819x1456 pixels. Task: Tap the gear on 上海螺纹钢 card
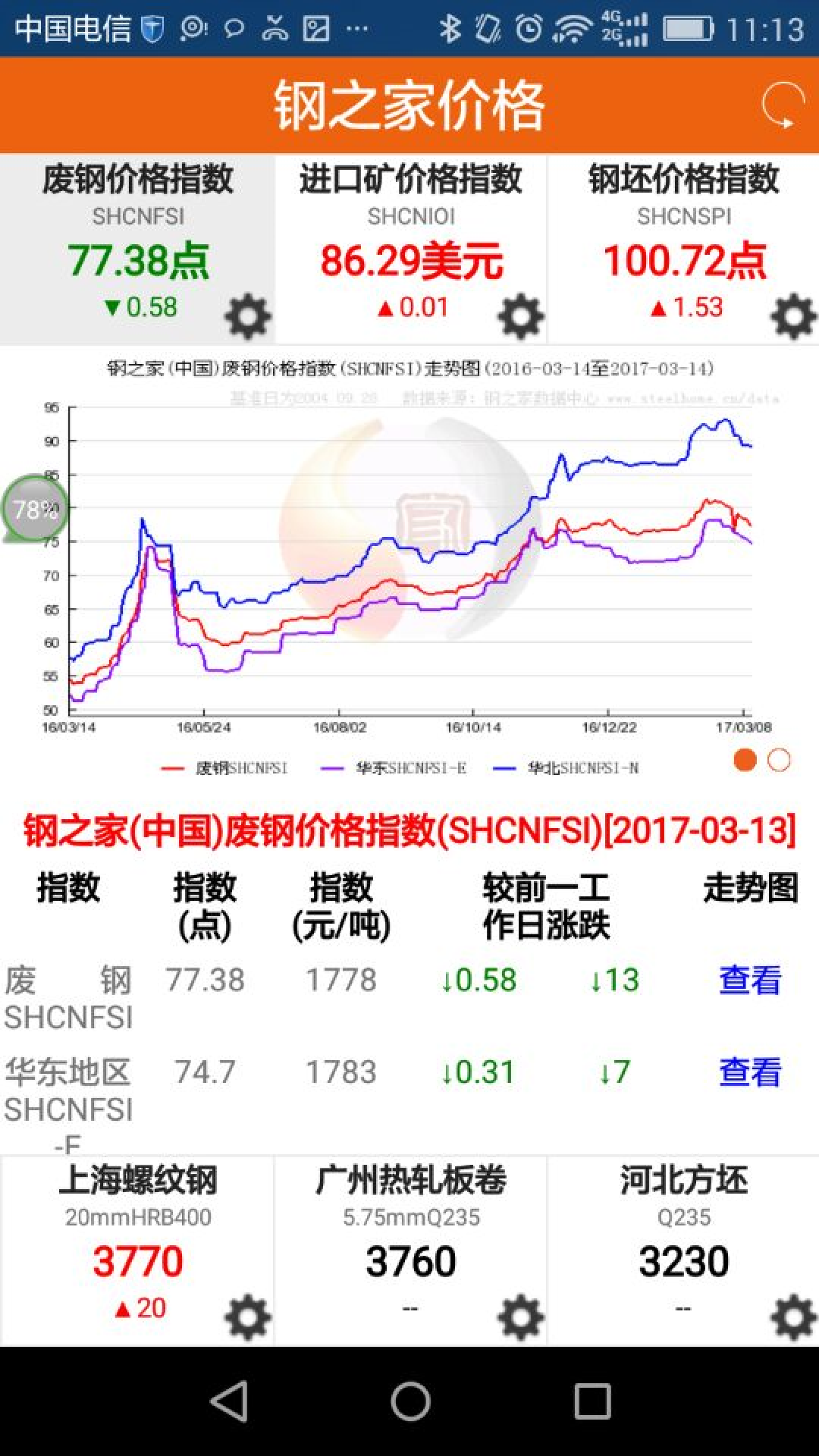(248, 1317)
